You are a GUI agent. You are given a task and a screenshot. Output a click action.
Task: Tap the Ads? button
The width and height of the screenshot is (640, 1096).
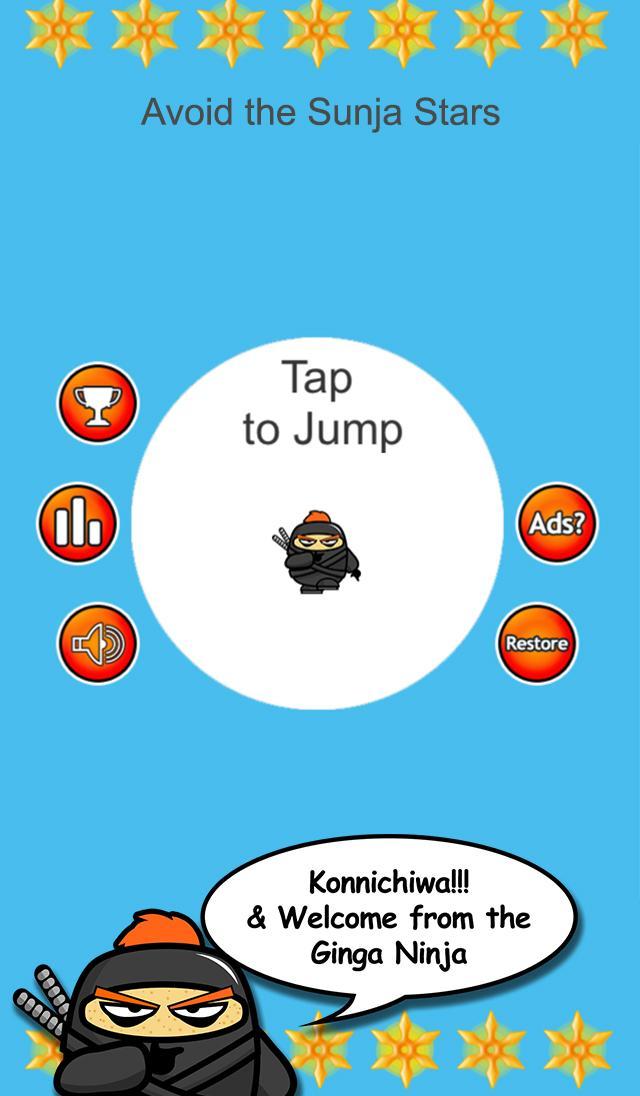[x=557, y=523]
